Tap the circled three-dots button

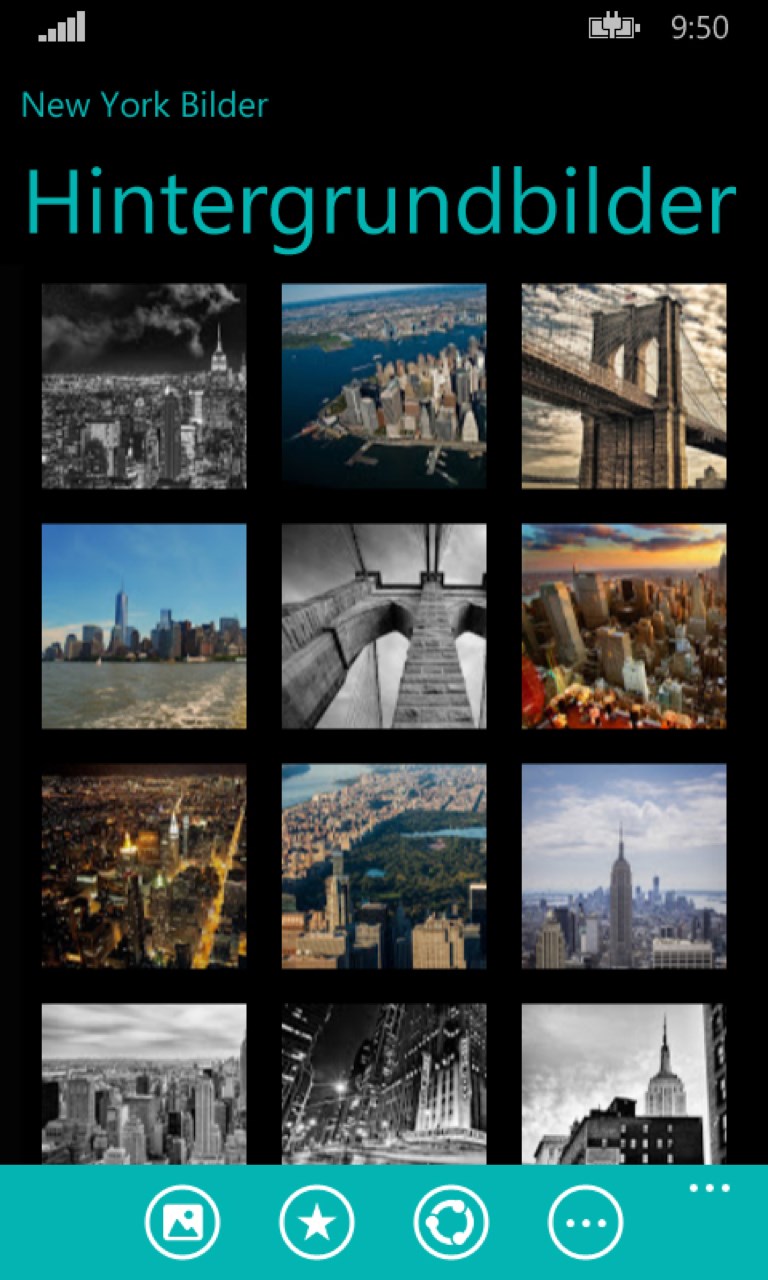click(585, 1222)
